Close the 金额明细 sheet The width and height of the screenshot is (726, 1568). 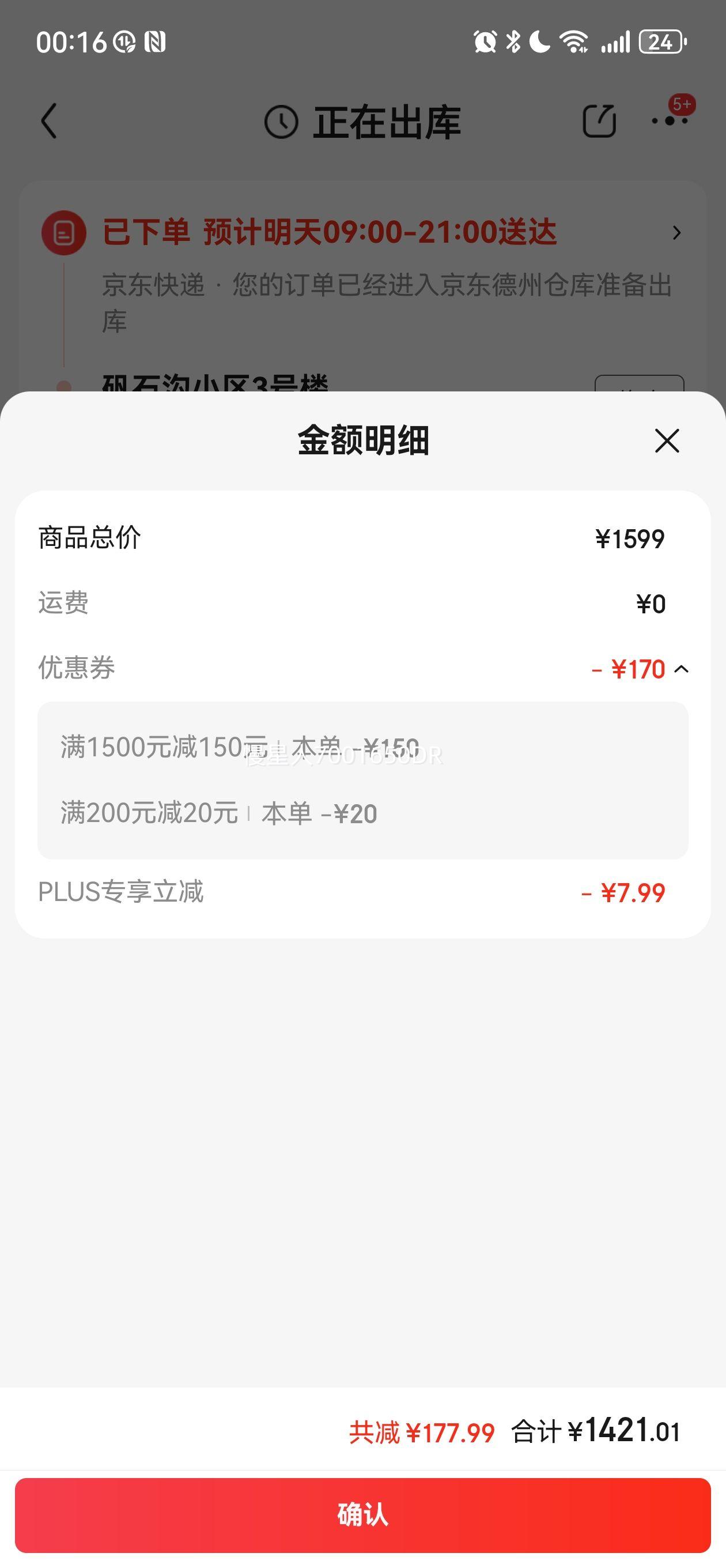pyautogui.click(x=666, y=440)
